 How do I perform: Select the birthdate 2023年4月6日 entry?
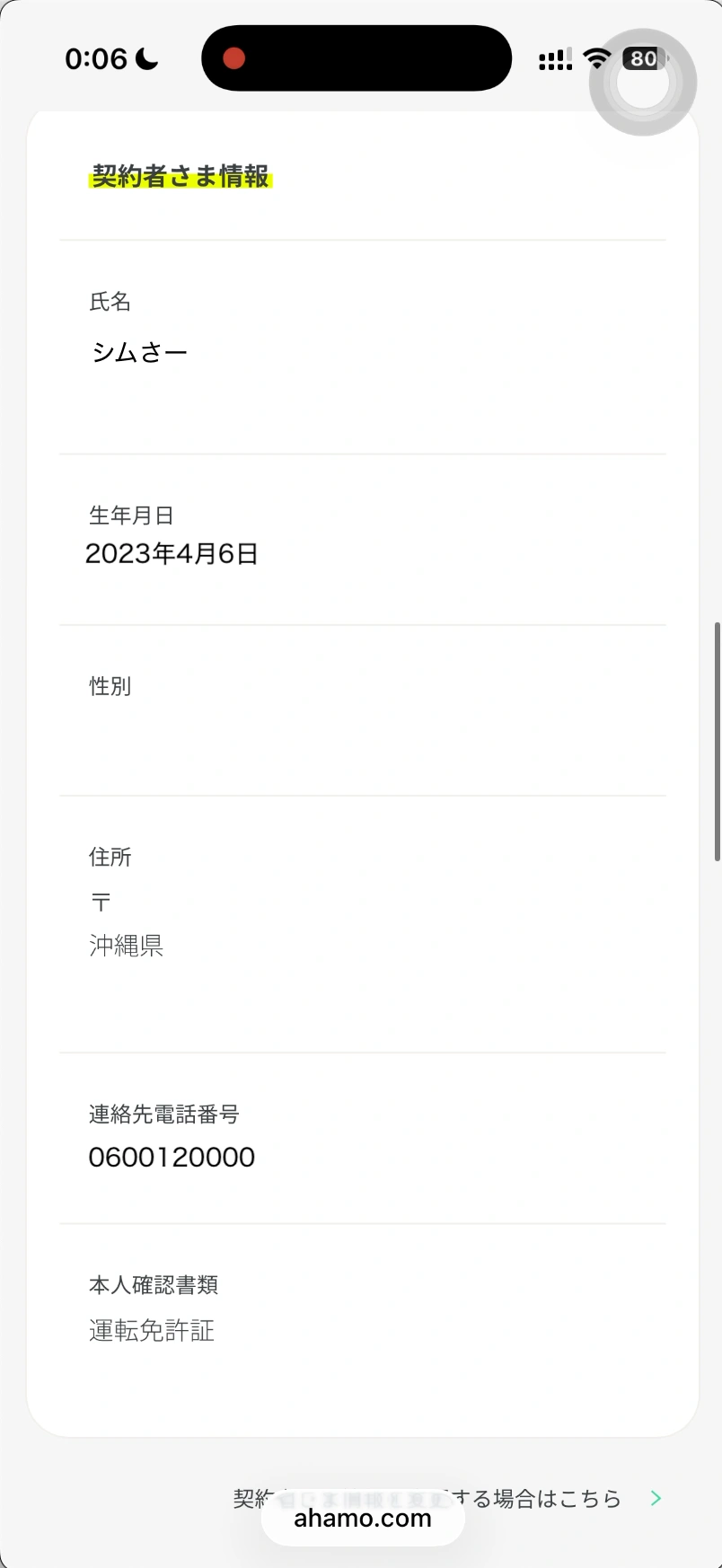click(172, 553)
